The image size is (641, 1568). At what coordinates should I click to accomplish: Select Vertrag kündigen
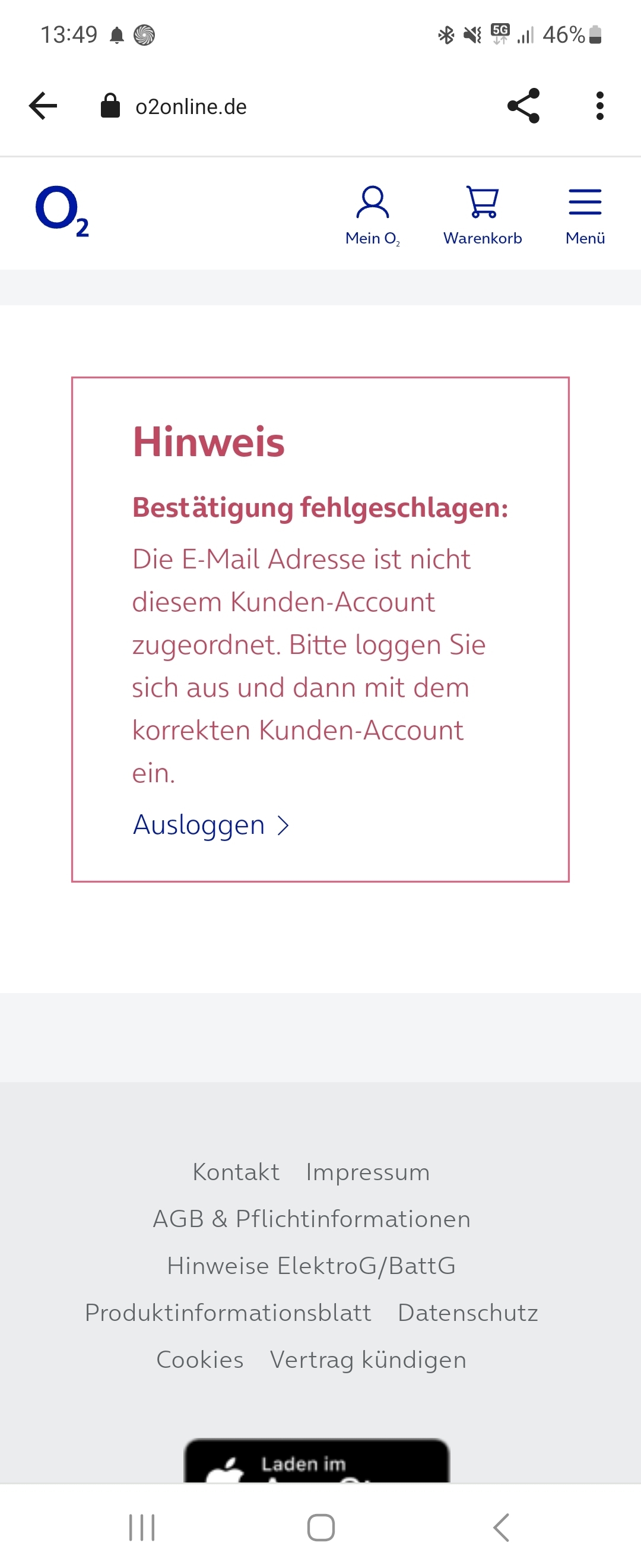(368, 1359)
